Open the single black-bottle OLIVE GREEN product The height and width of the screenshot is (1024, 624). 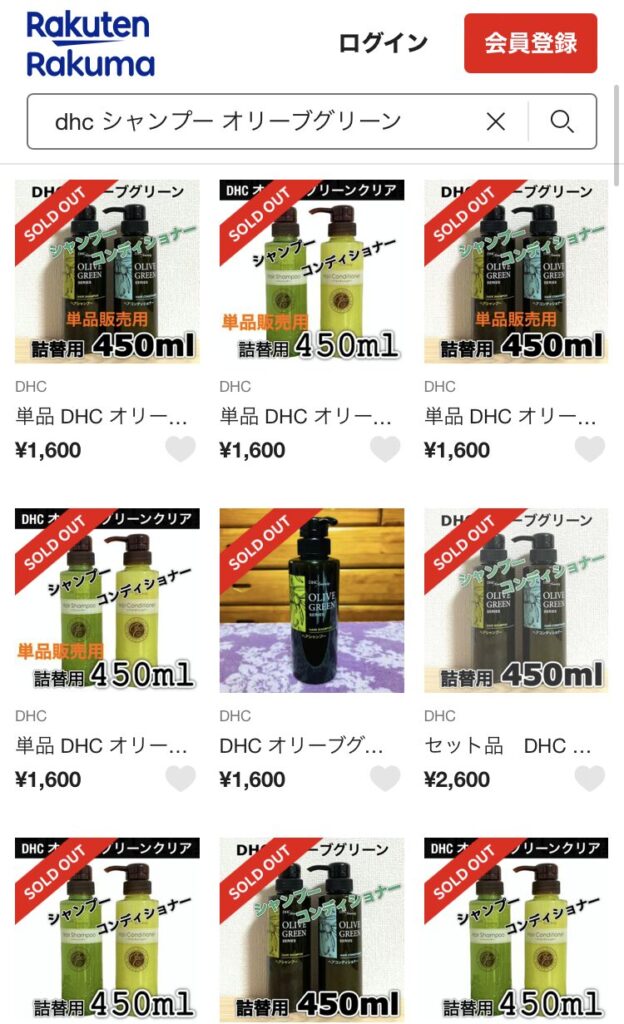312,600
